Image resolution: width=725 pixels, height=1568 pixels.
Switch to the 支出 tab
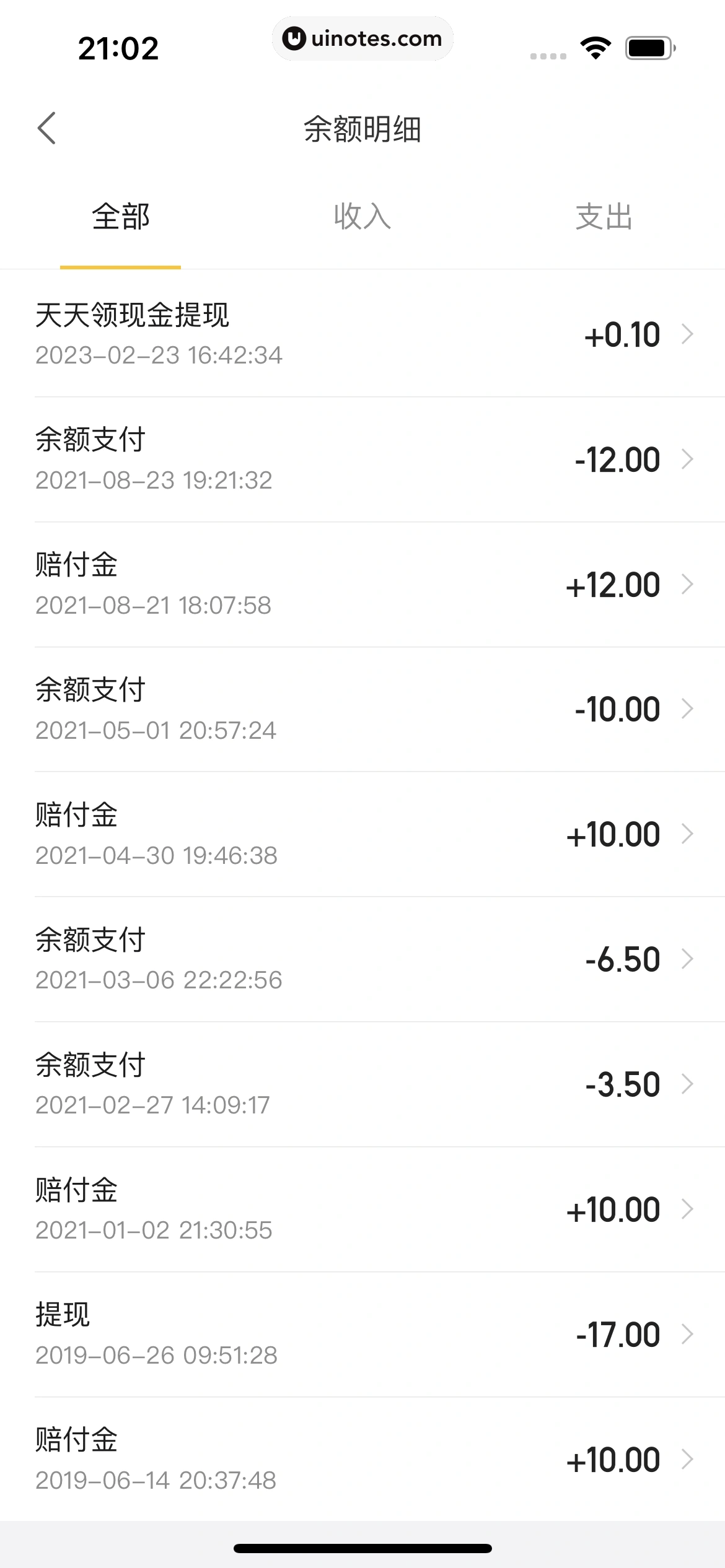[x=604, y=217]
